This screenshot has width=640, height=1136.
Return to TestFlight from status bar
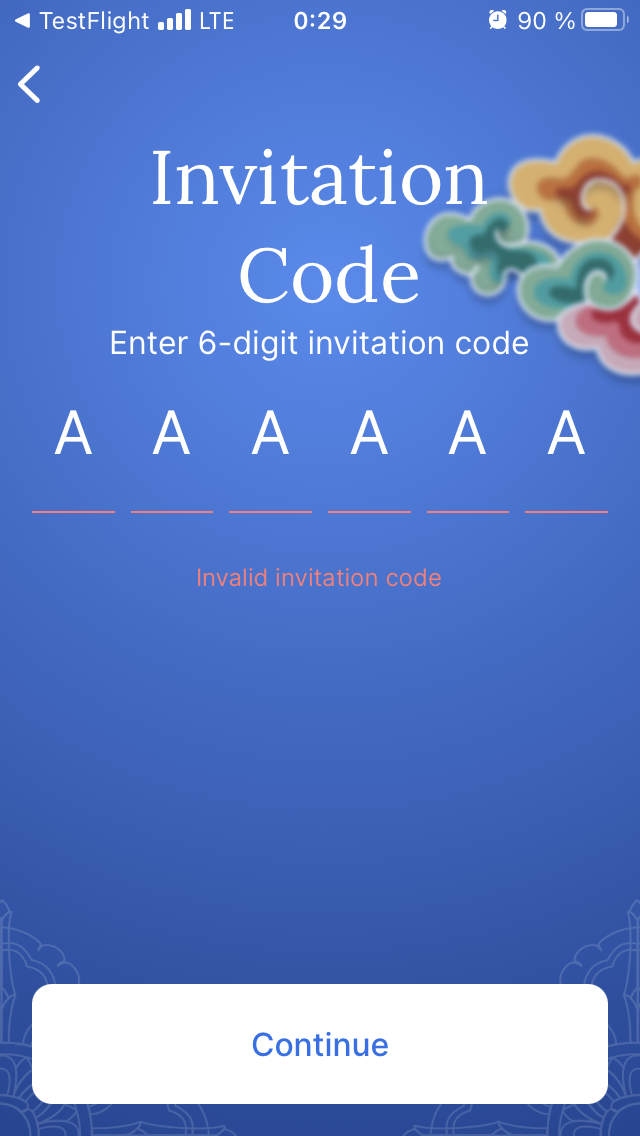click(x=81, y=21)
